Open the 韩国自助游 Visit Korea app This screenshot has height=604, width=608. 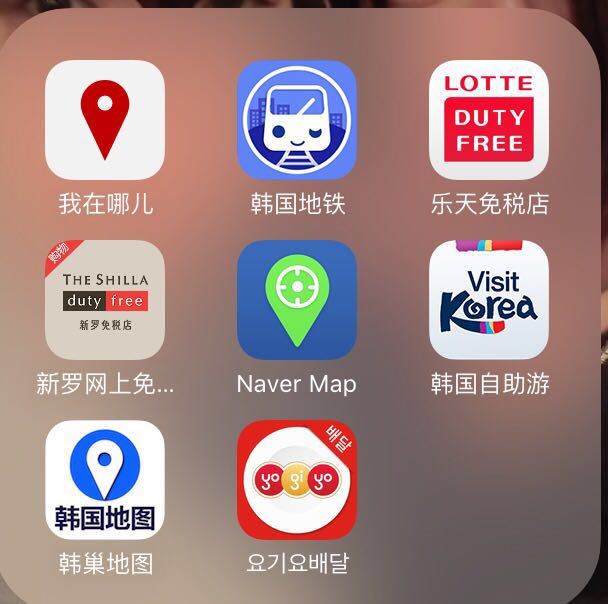pyautogui.click(x=489, y=300)
